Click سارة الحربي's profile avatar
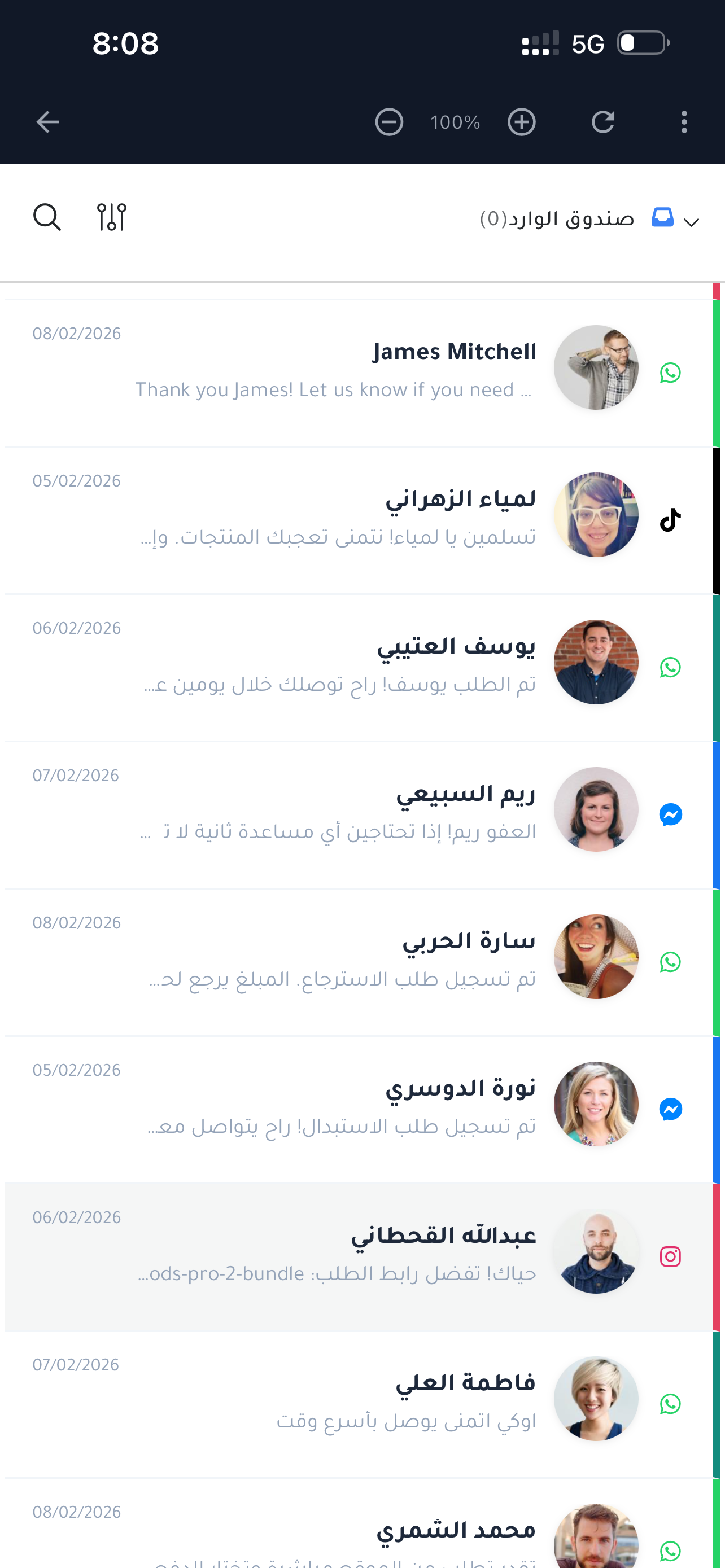The height and width of the screenshot is (1568, 725). [596, 956]
